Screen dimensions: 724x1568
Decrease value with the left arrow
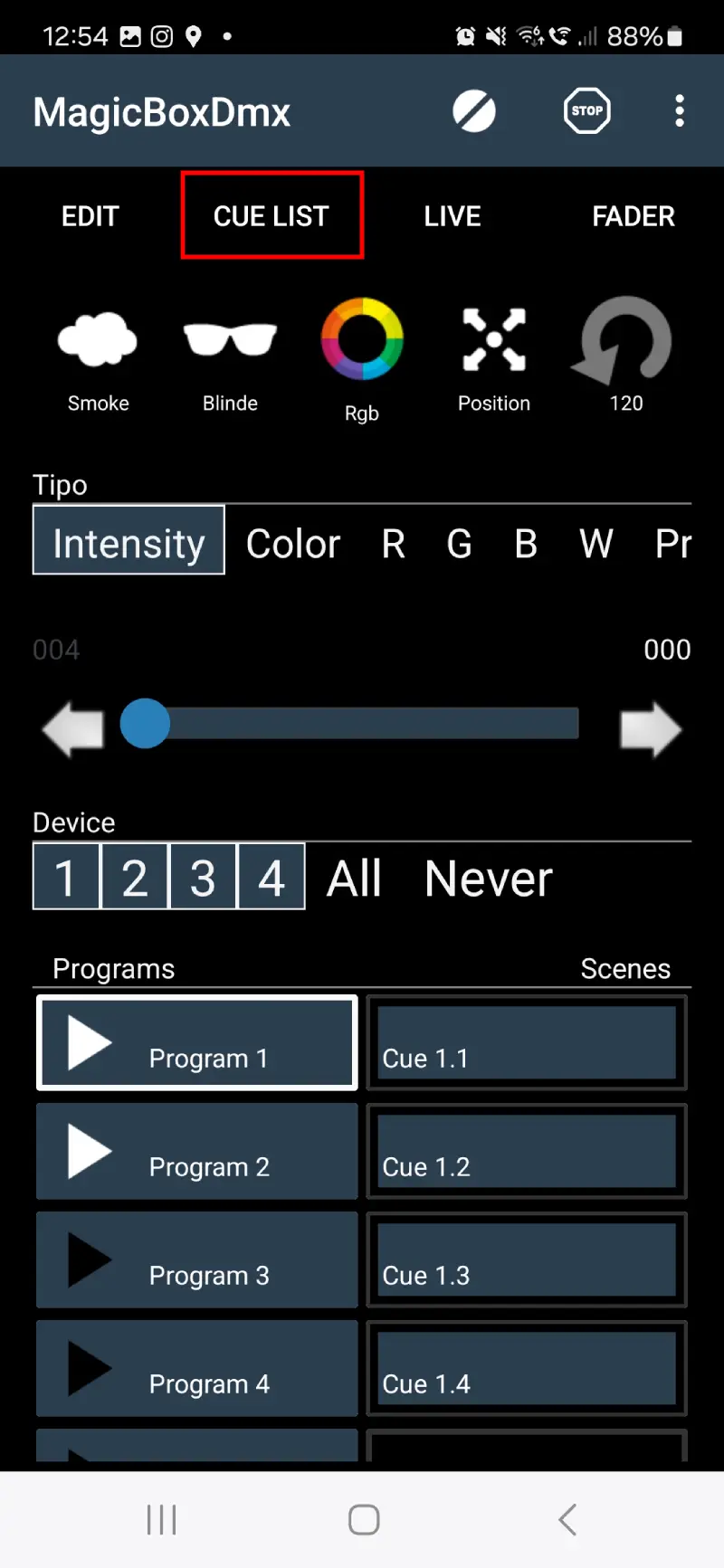click(72, 729)
